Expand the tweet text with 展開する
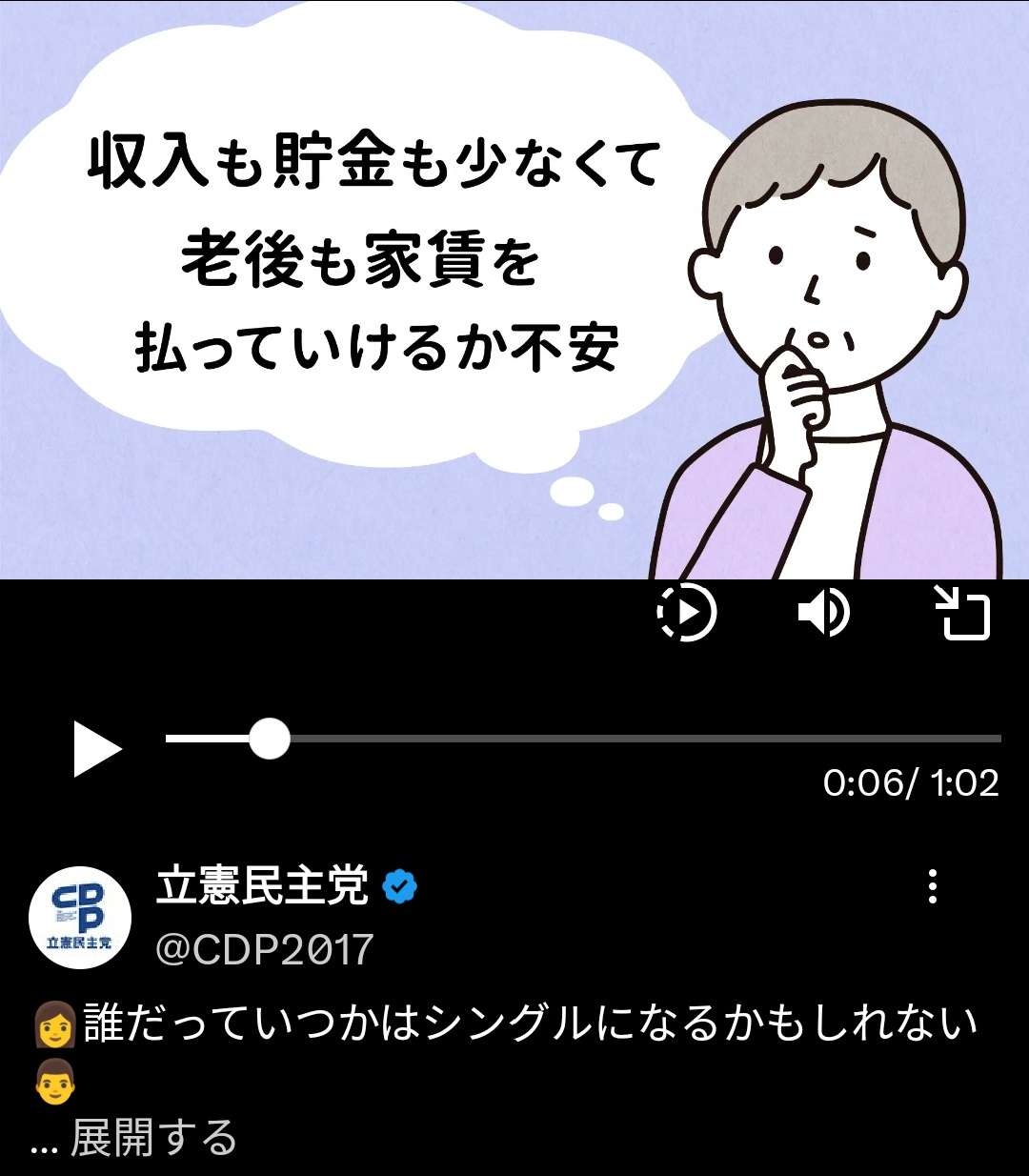 (152, 1138)
